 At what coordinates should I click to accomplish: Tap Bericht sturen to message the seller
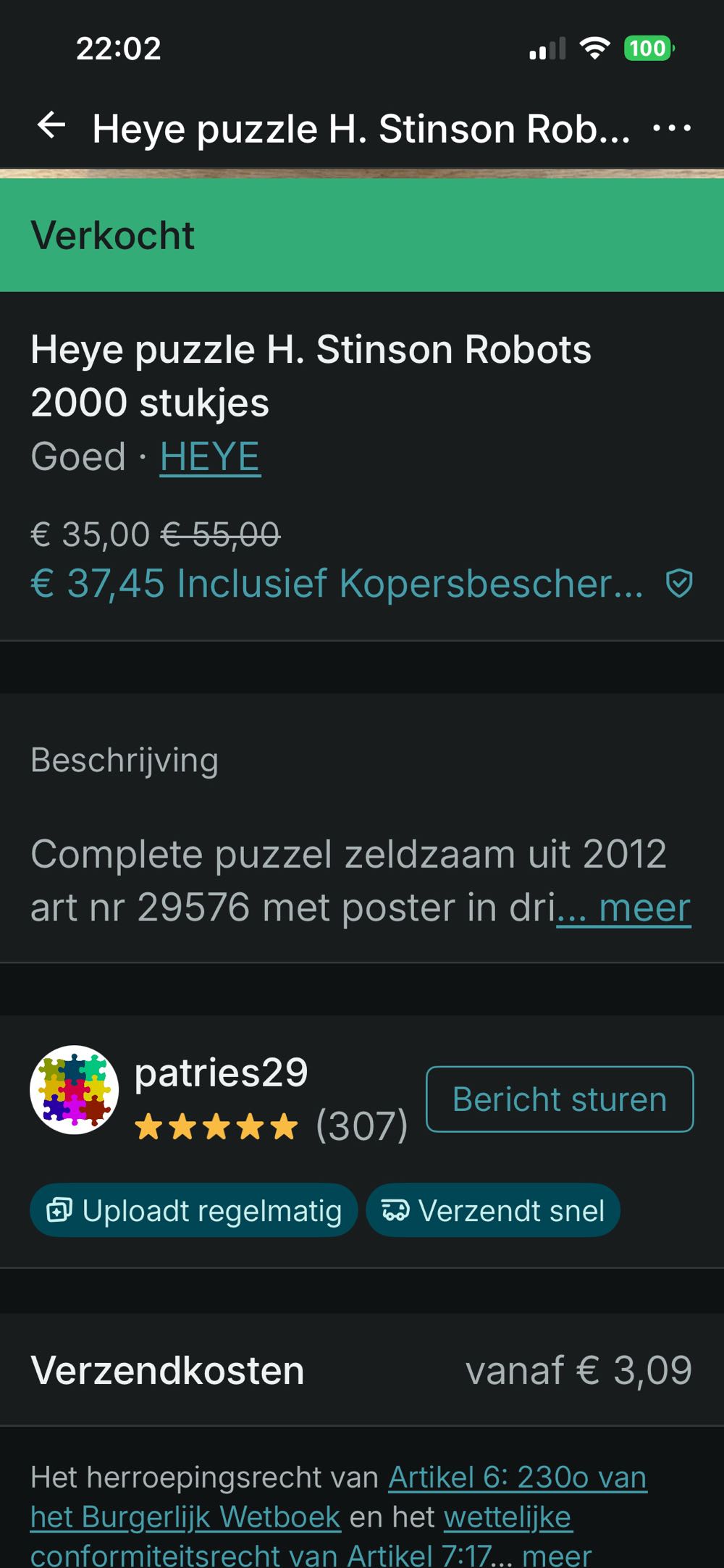(x=558, y=1098)
